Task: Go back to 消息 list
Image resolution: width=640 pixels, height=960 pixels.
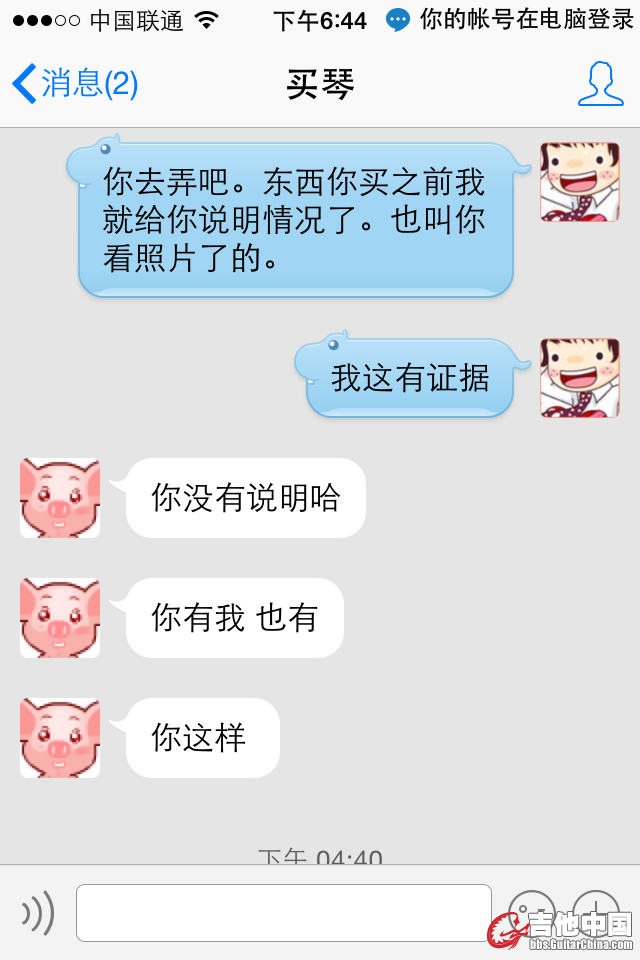Action: pyautogui.click(x=74, y=84)
